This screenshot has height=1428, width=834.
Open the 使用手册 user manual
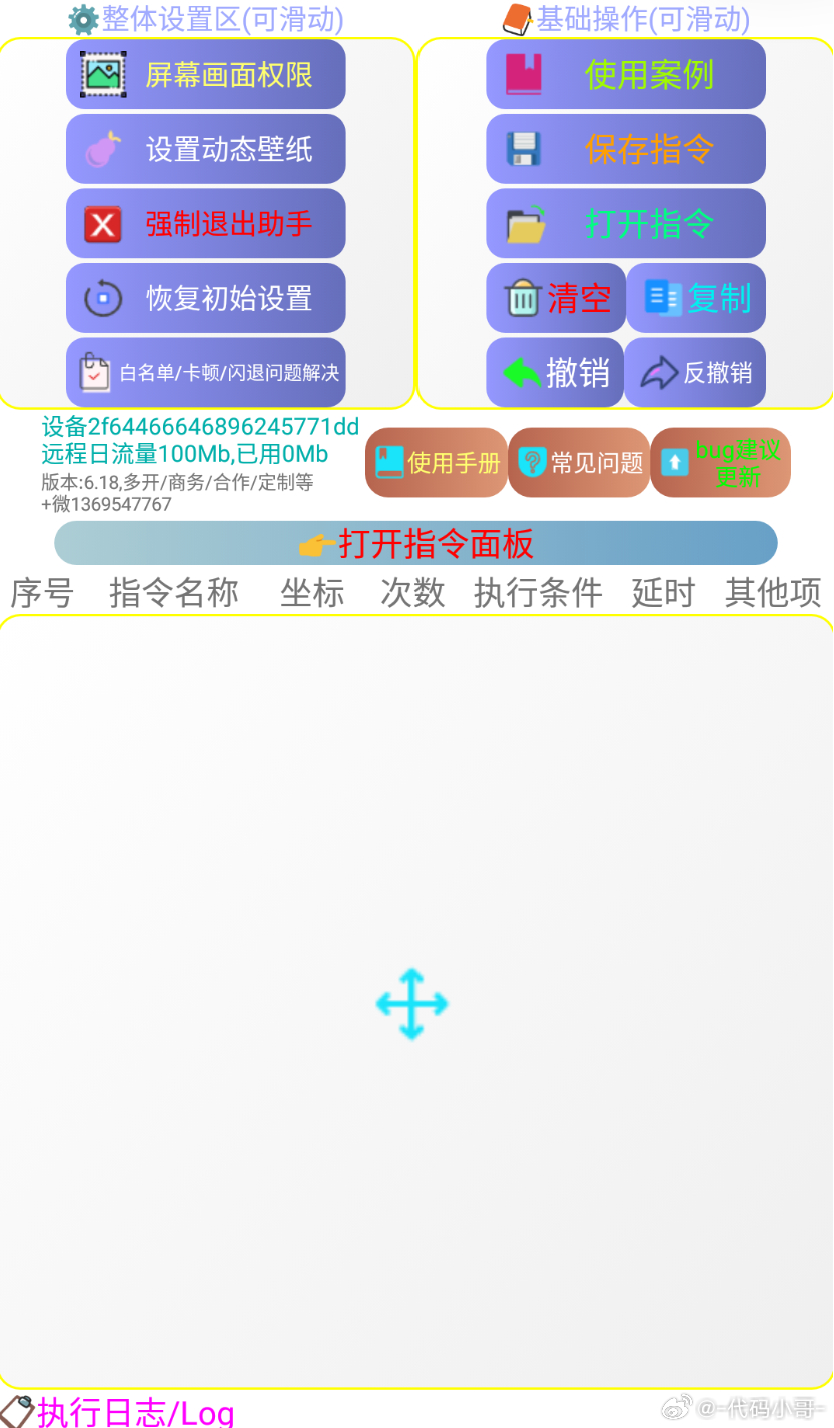pos(437,462)
